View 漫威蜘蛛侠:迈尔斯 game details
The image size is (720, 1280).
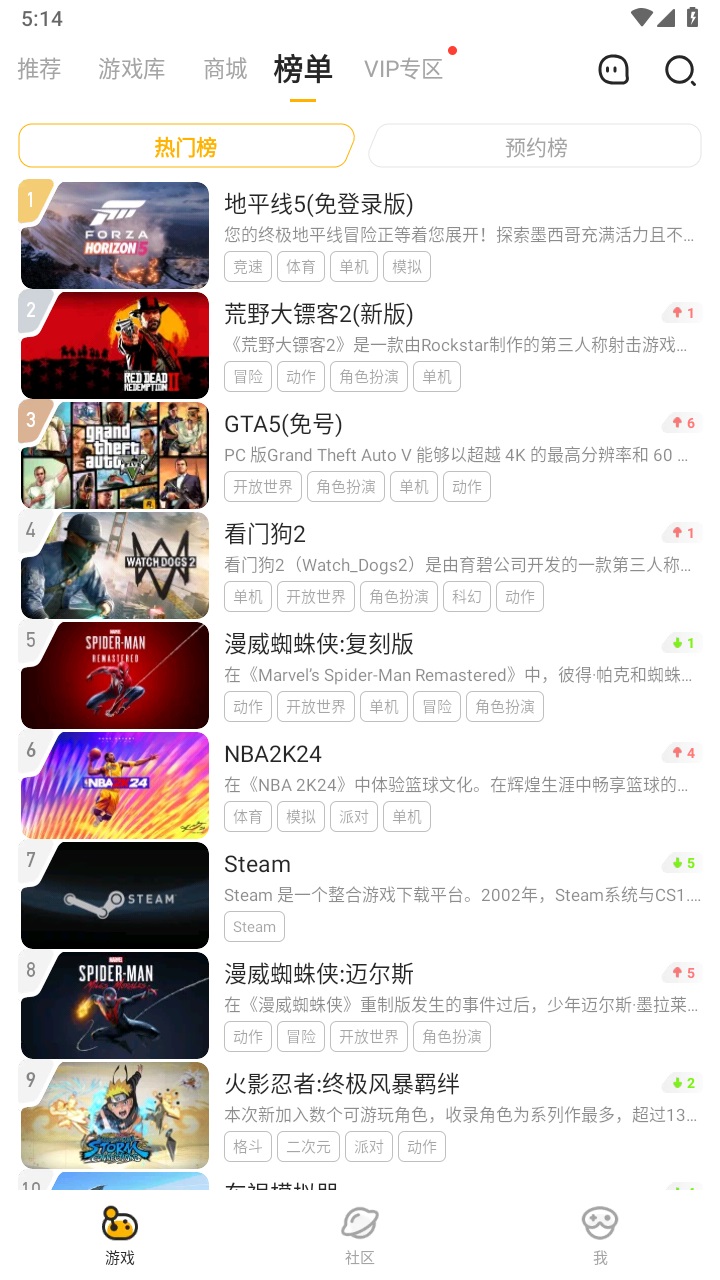pyautogui.click(x=319, y=974)
